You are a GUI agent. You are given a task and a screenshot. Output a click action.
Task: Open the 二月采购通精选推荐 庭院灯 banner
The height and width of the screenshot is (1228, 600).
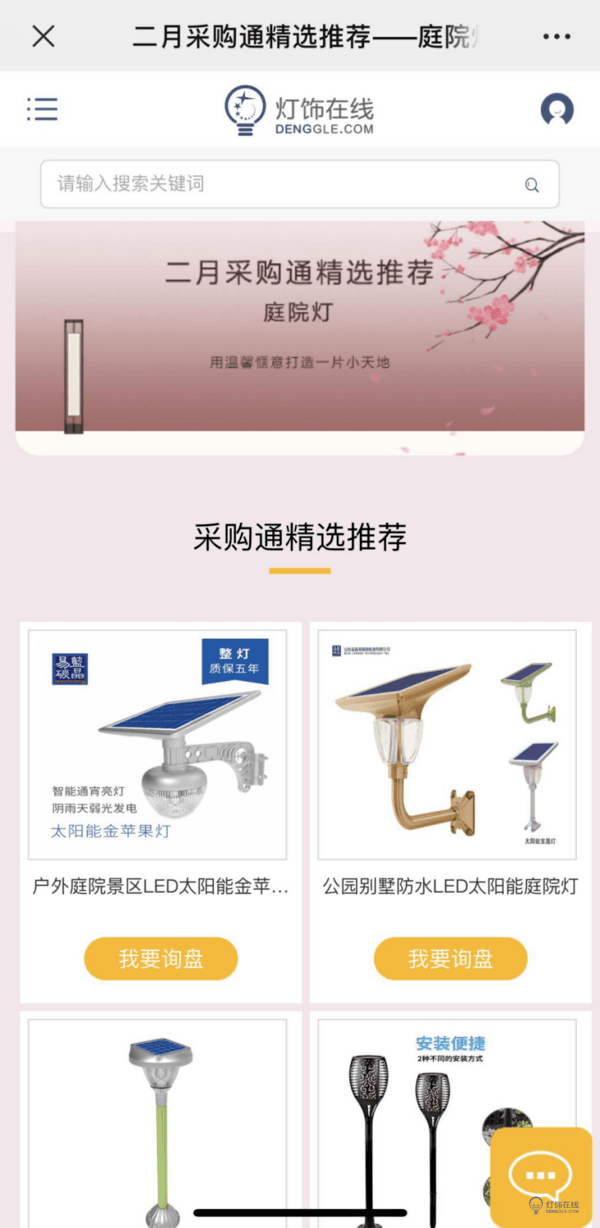click(x=300, y=338)
